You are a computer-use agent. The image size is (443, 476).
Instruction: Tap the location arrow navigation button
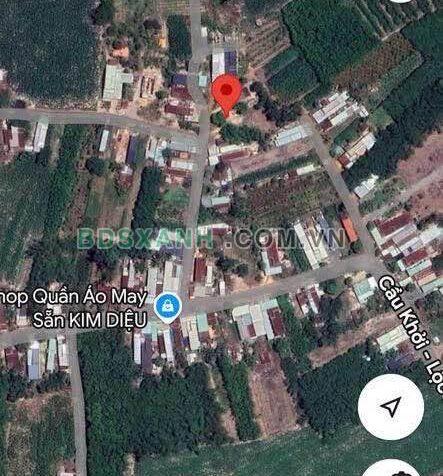[391, 407]
